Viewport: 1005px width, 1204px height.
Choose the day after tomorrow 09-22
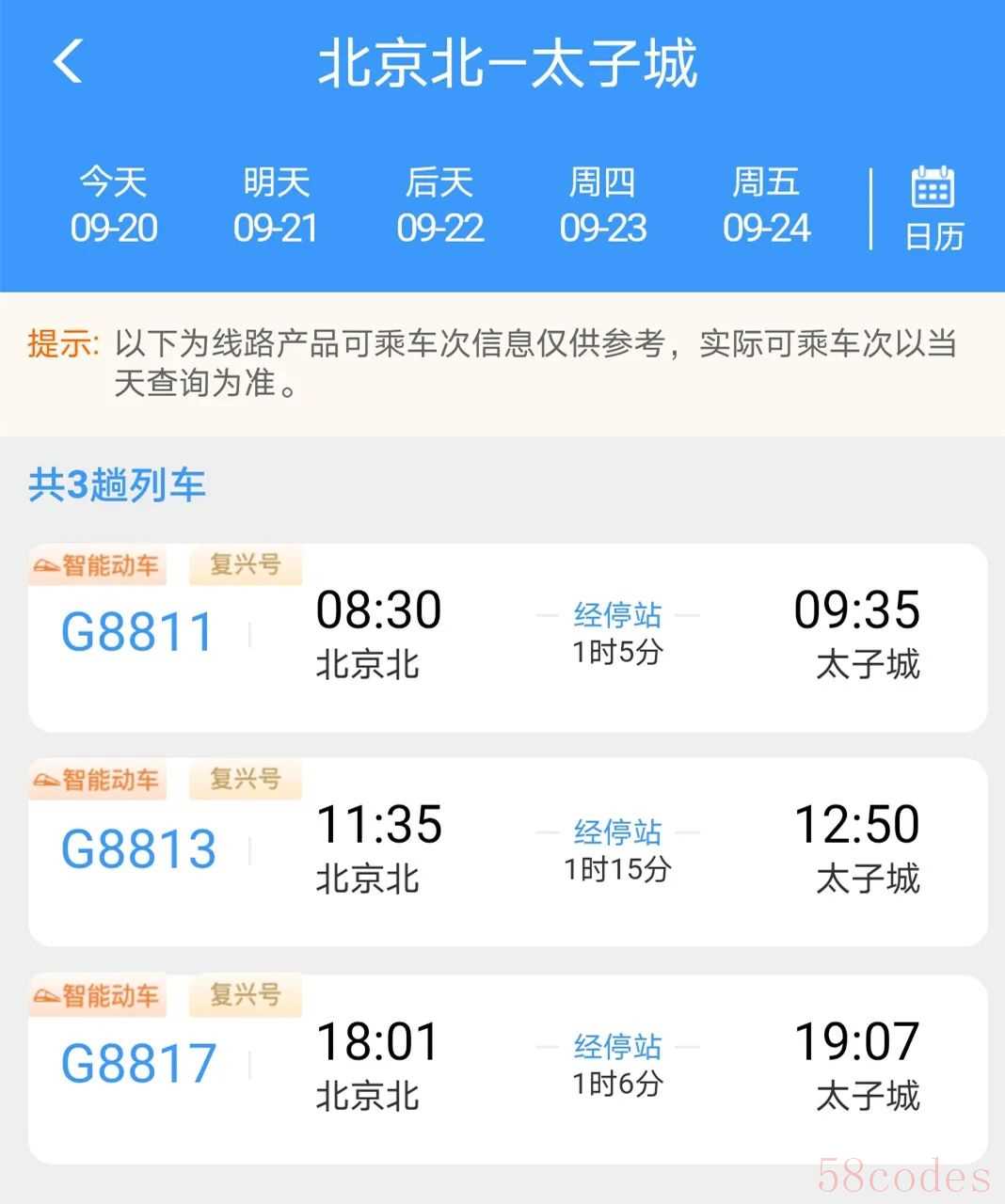click(x=439, y=206)
